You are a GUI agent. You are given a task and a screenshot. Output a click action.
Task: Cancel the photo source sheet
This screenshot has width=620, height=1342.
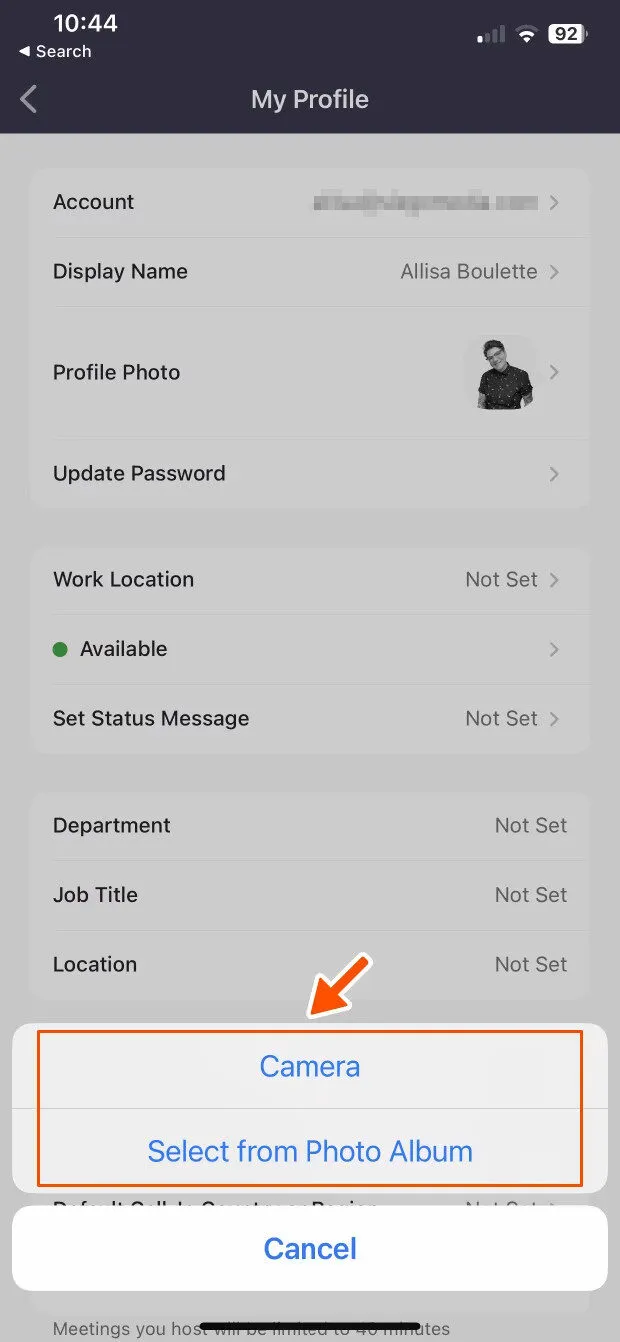[310, 1248]
